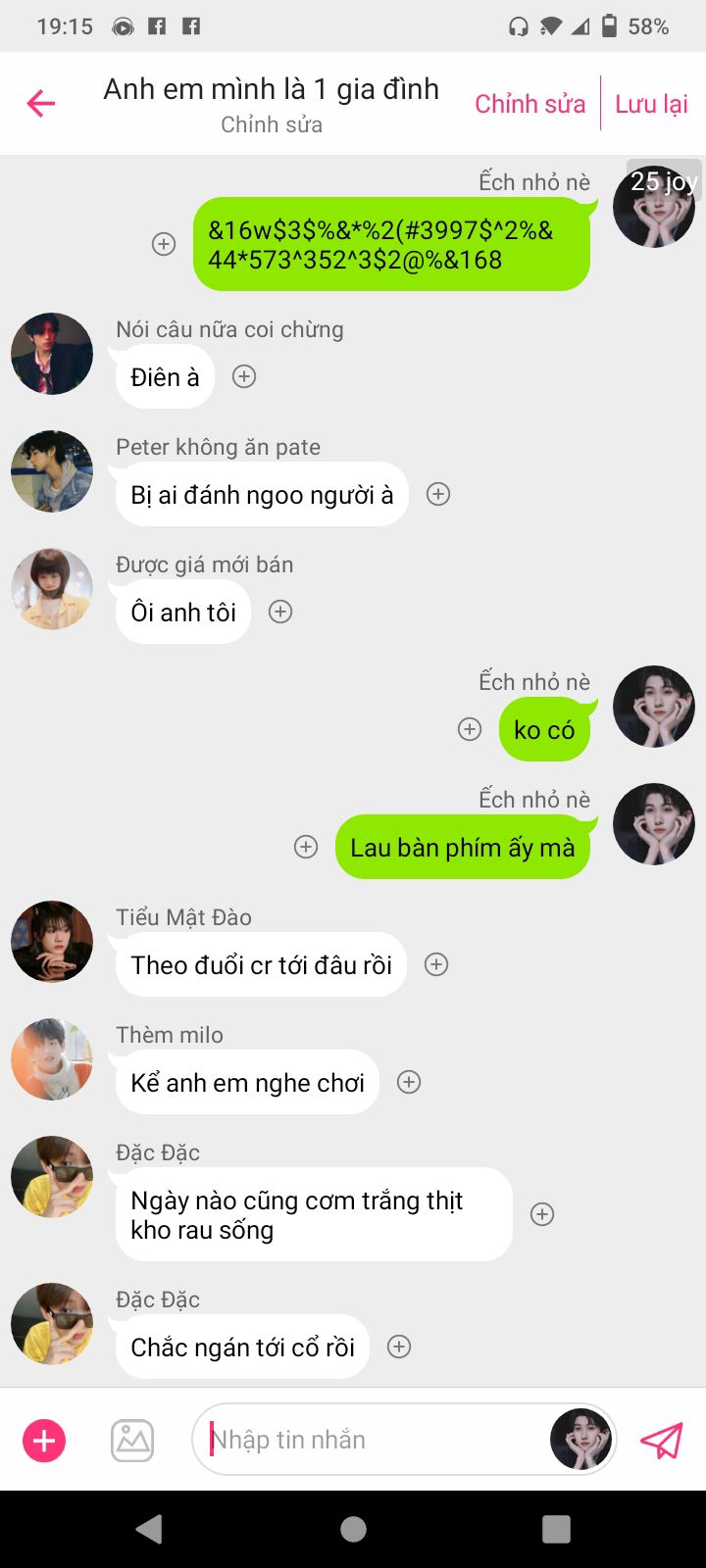Insert an image with the picture icon
Viewport: 706px width, 1568px height.
point(132,1441)
